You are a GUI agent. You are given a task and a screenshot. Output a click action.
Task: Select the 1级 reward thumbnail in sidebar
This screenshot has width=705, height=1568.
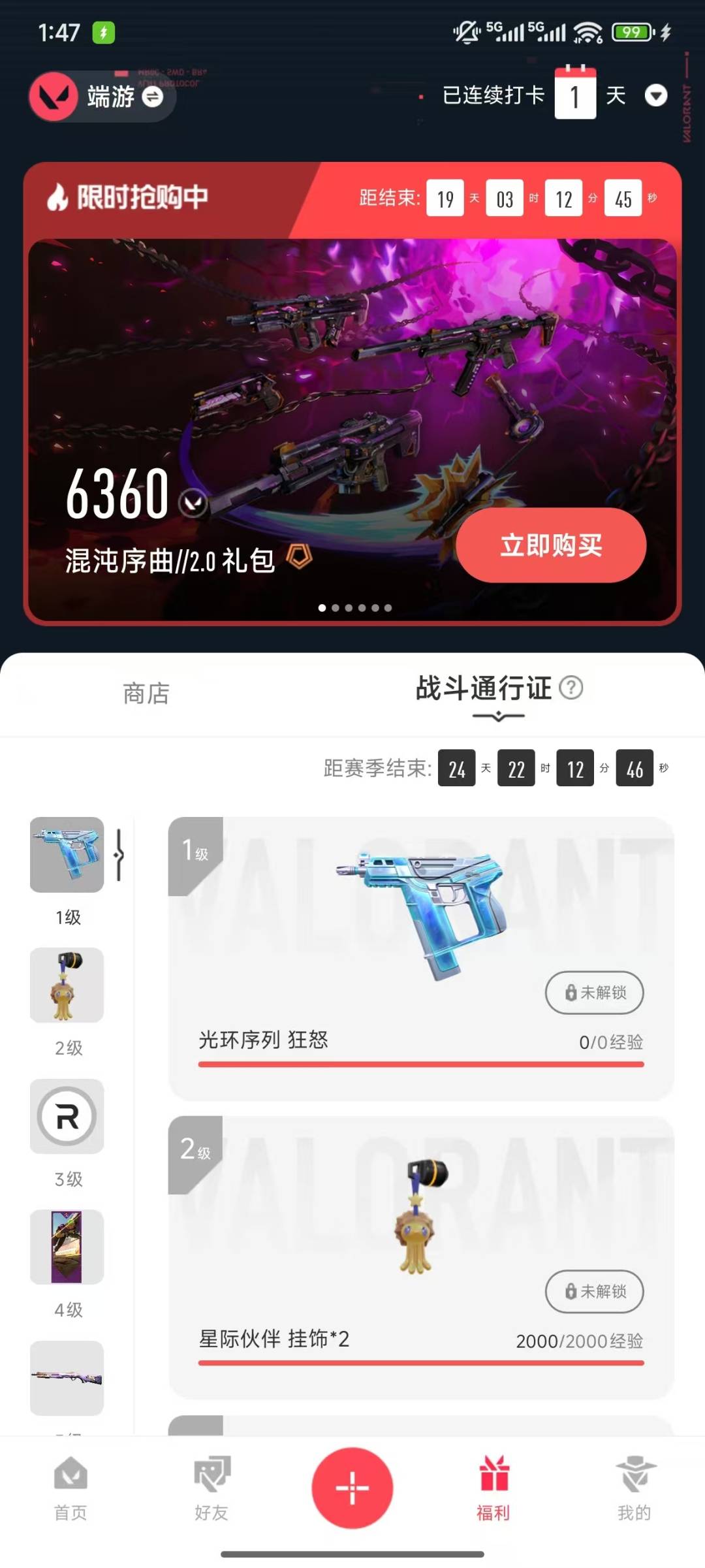pyautogui.click(x=67, y=855)
